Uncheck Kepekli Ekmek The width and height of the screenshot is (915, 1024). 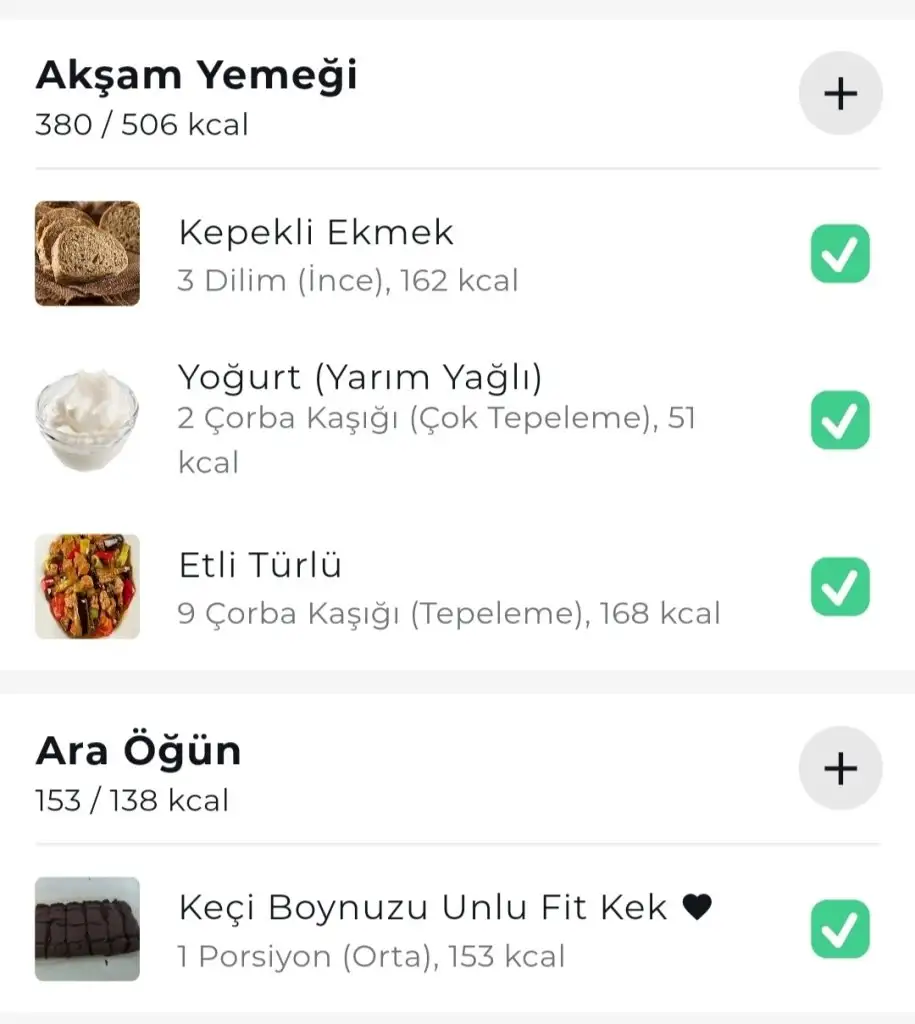(840, 254)
